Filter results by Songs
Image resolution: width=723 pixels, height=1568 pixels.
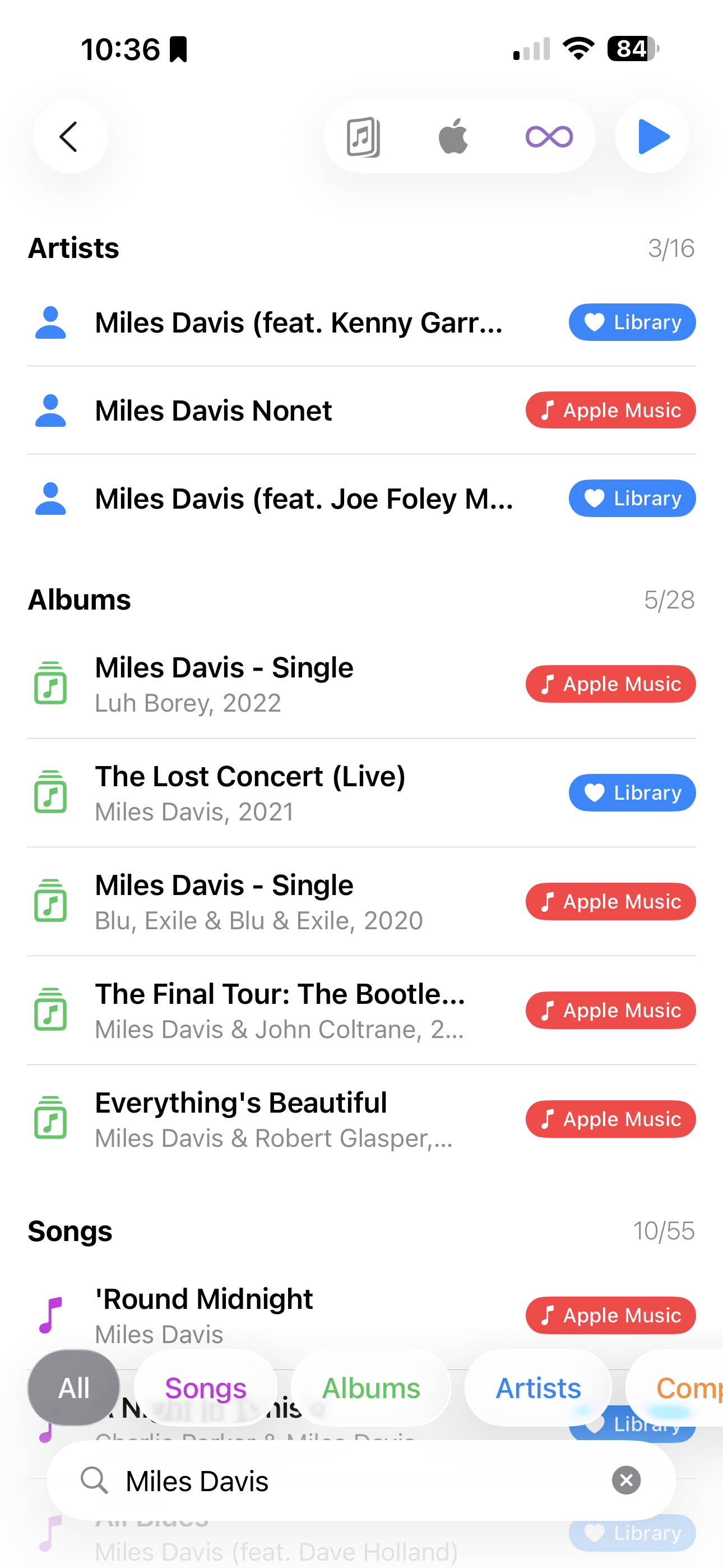pyautogui.click(x=206, y=1389)
